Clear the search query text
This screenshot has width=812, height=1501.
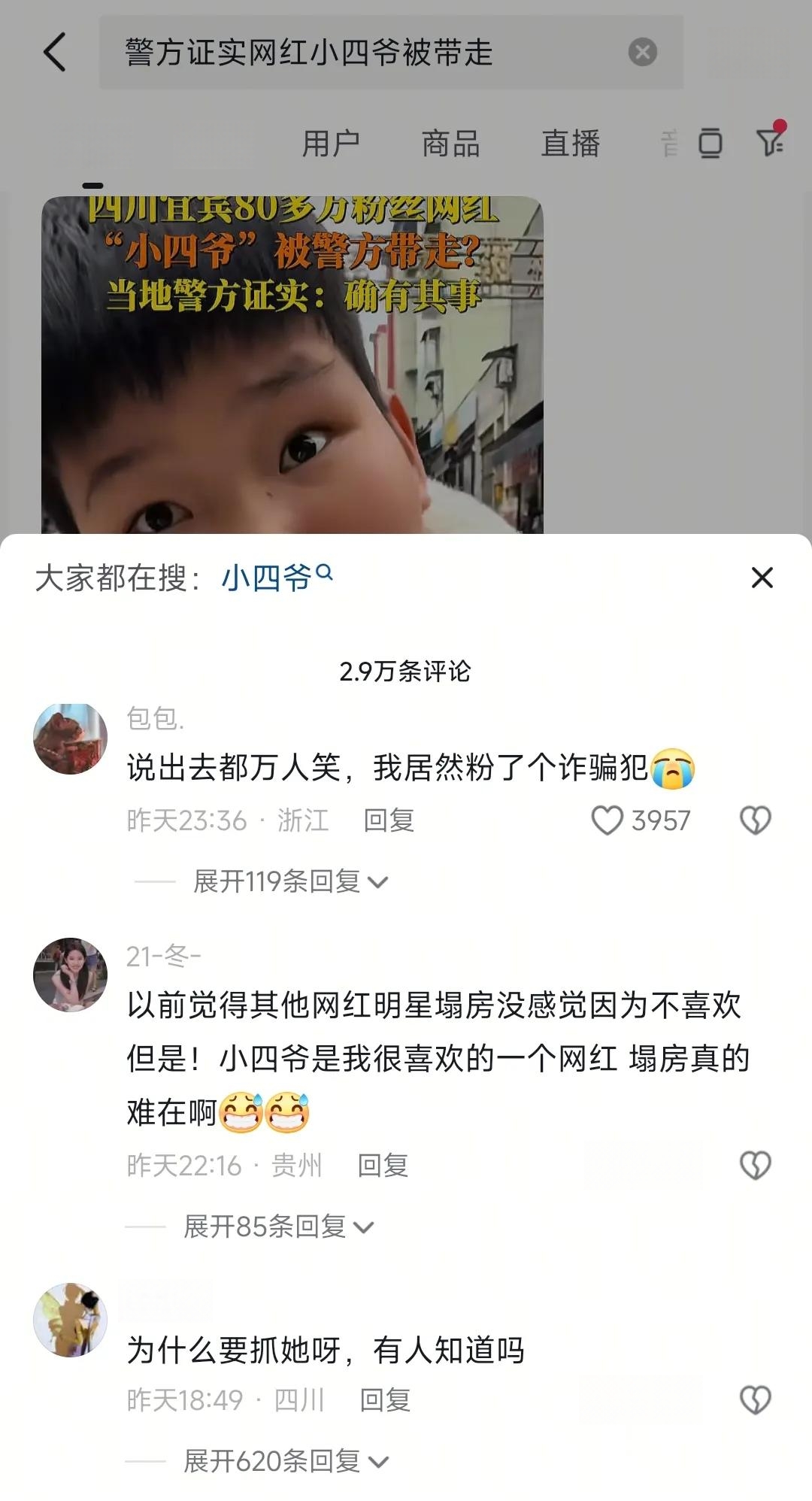tap(642, 53)
